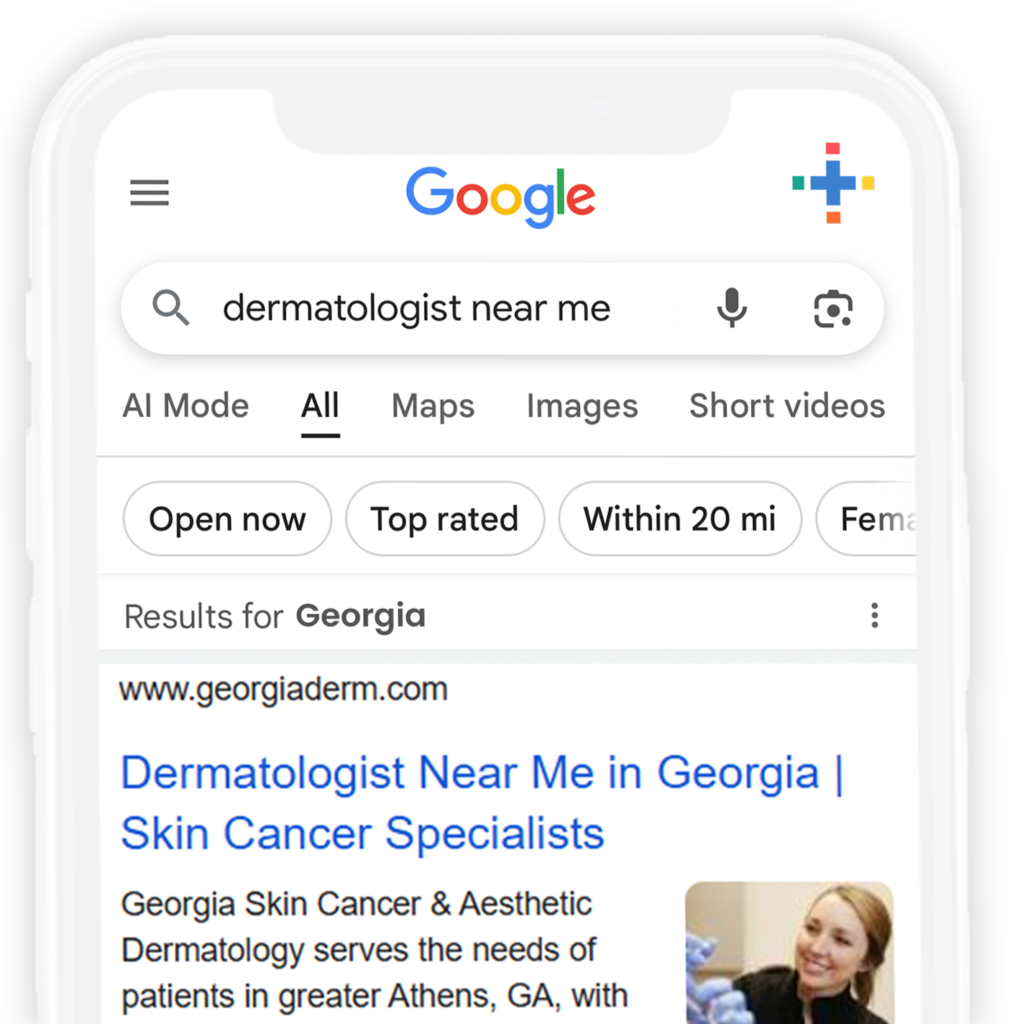
Task: Enable the Within 20 mi filter
Action: coord(680,518)
